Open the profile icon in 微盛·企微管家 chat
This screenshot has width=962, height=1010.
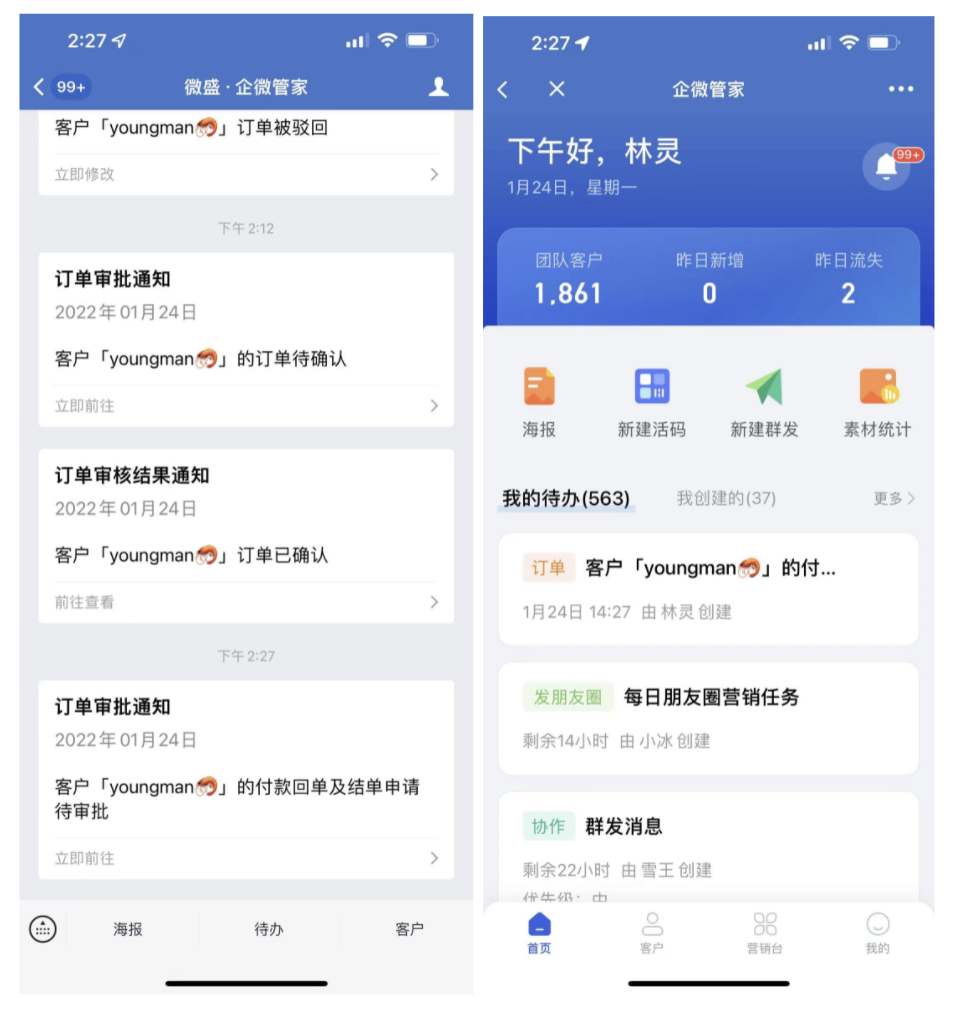(438, 87)
